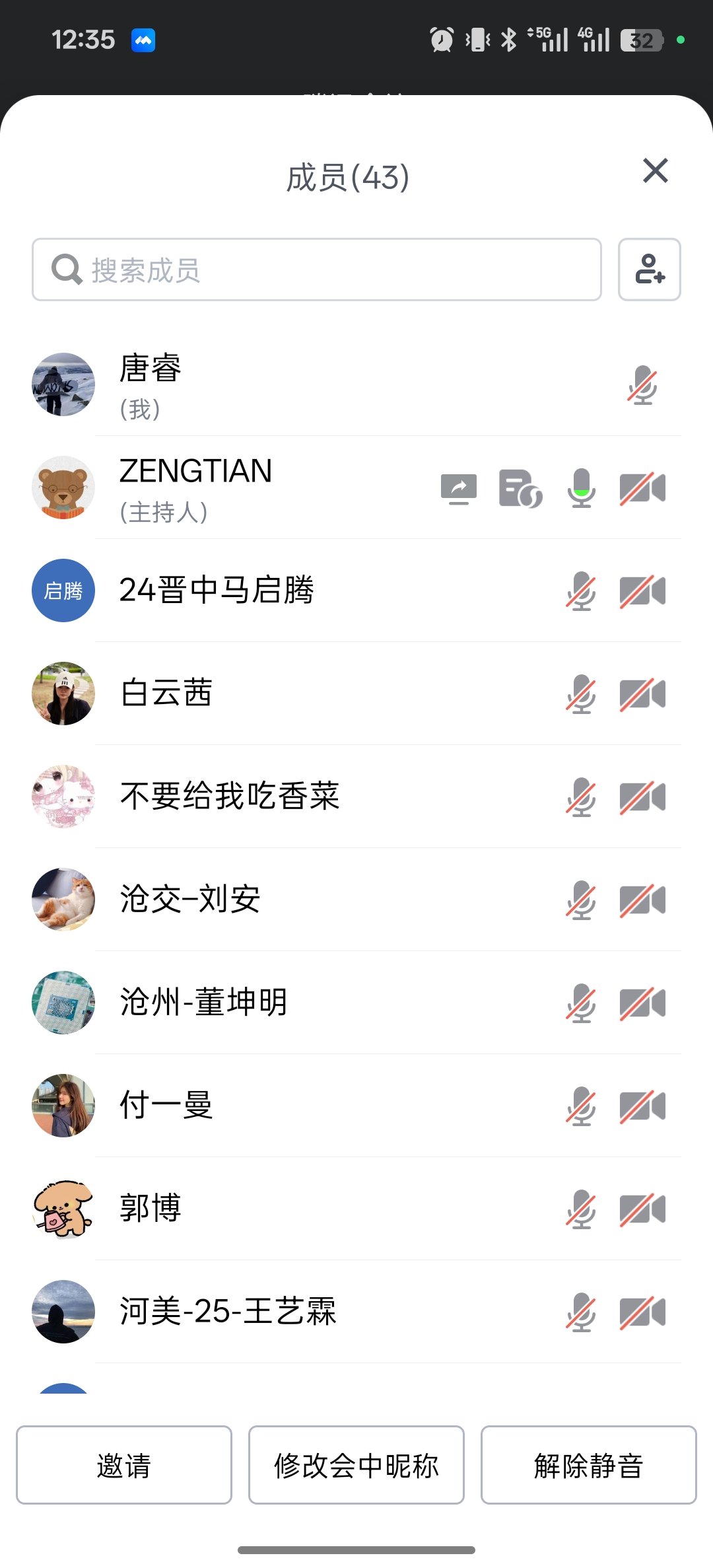Click the search members input field
713x1568 pixels.
[x=317, y=268]
